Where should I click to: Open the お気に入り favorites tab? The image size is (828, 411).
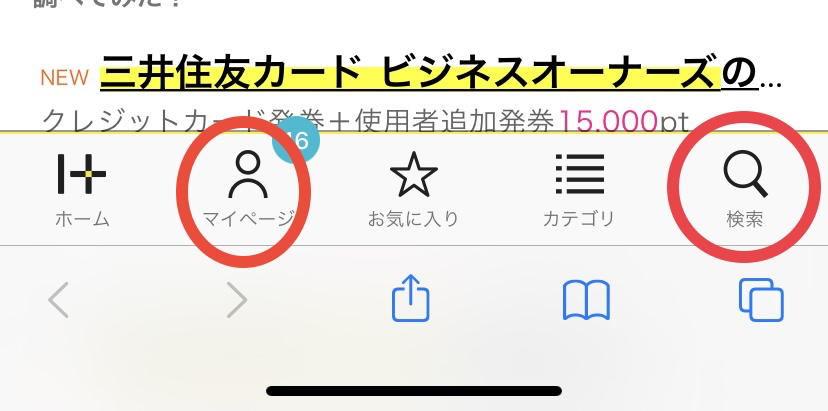pos(413,189)
